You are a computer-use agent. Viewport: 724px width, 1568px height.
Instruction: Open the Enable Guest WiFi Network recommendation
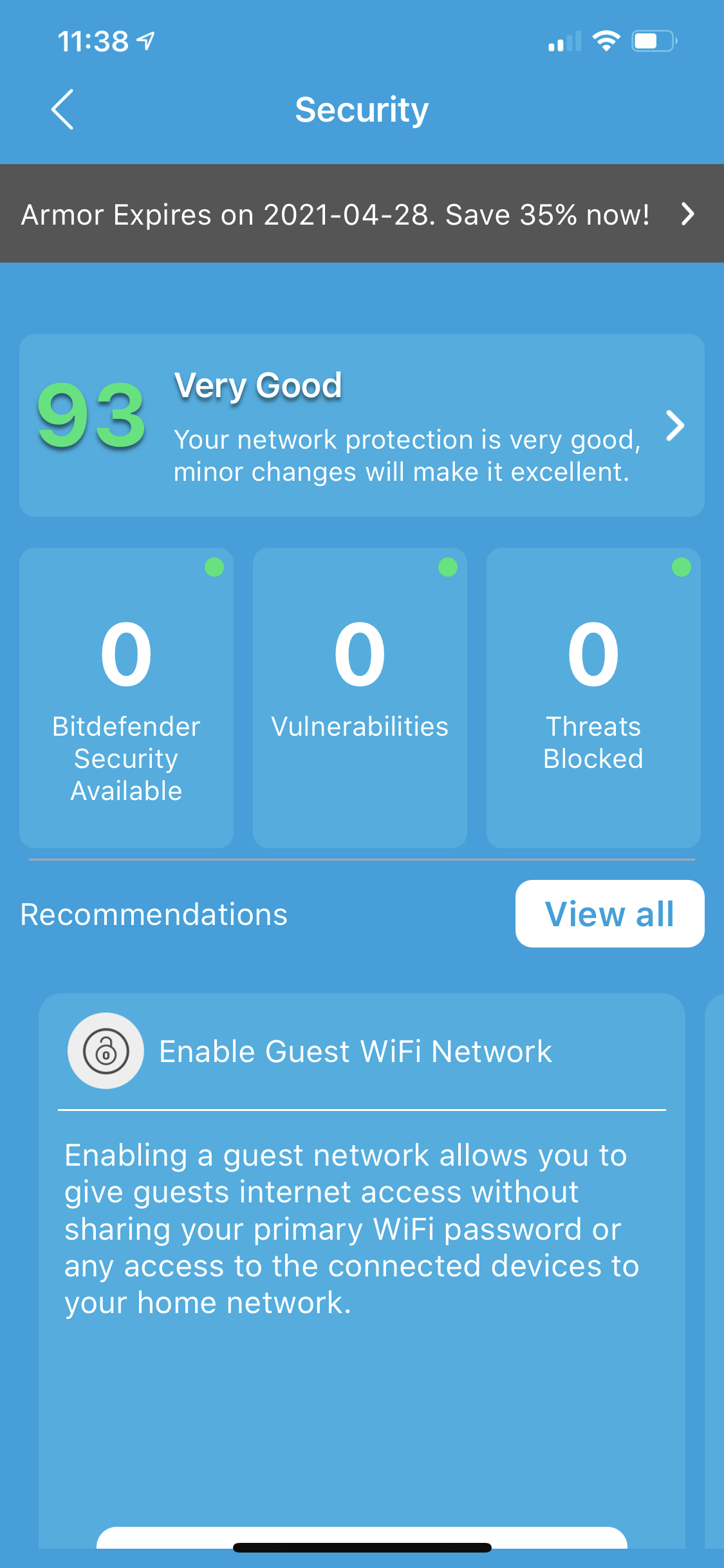pos(355,1052)
